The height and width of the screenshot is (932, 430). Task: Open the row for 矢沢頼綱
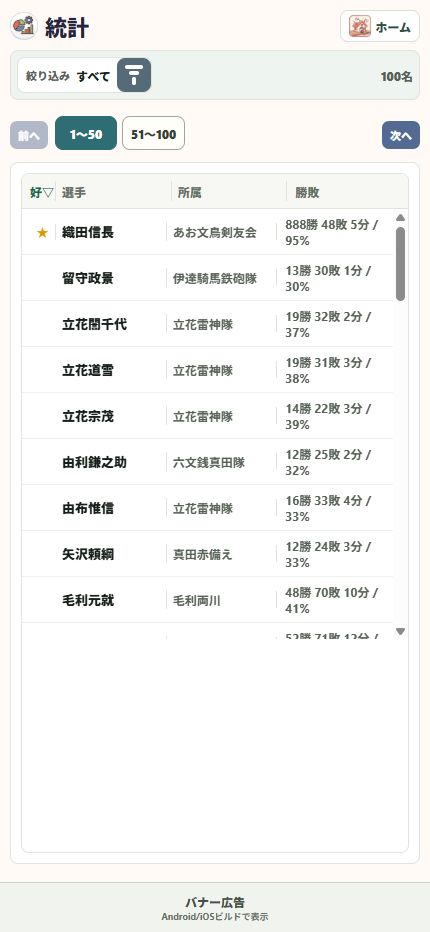pos(207,554)
